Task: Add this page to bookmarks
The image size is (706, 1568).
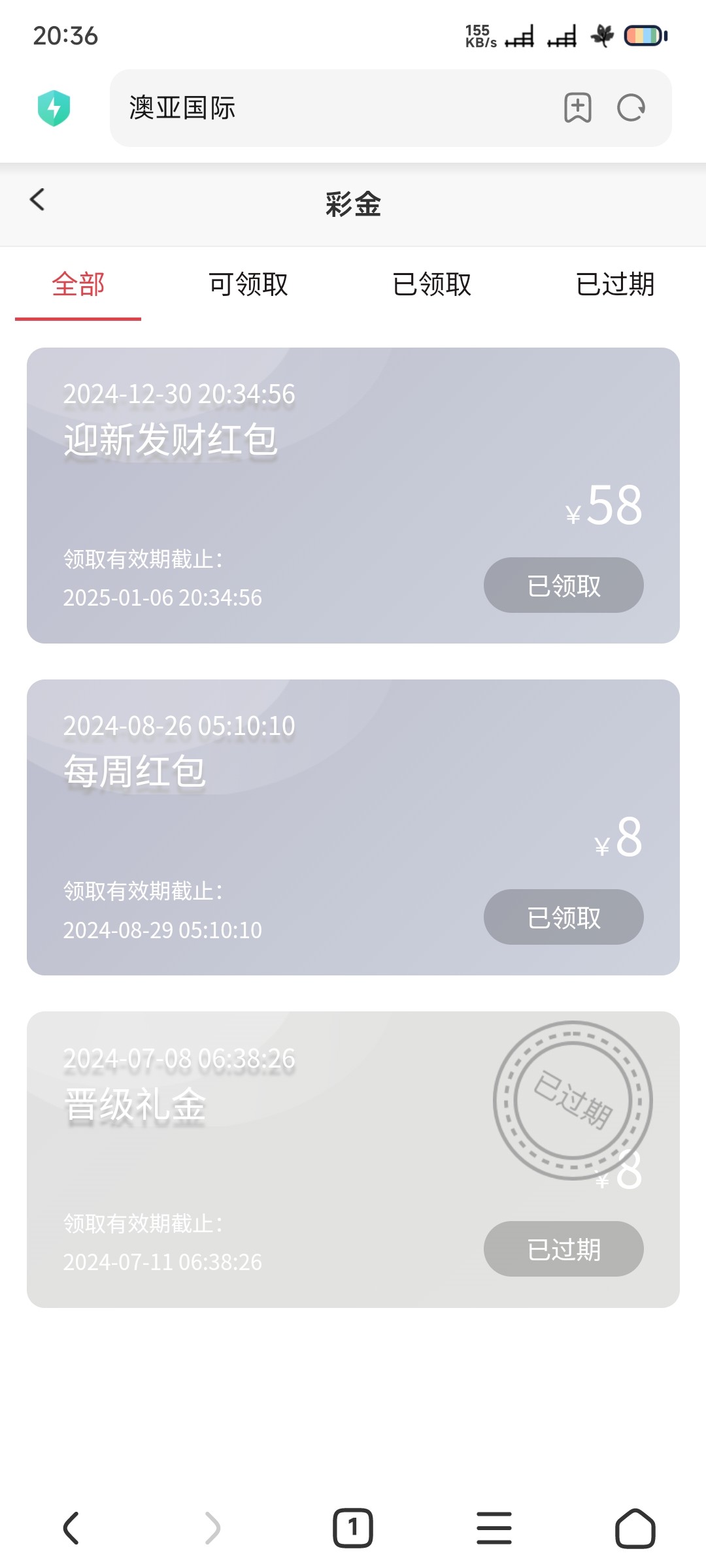Action: click(577, 108)
